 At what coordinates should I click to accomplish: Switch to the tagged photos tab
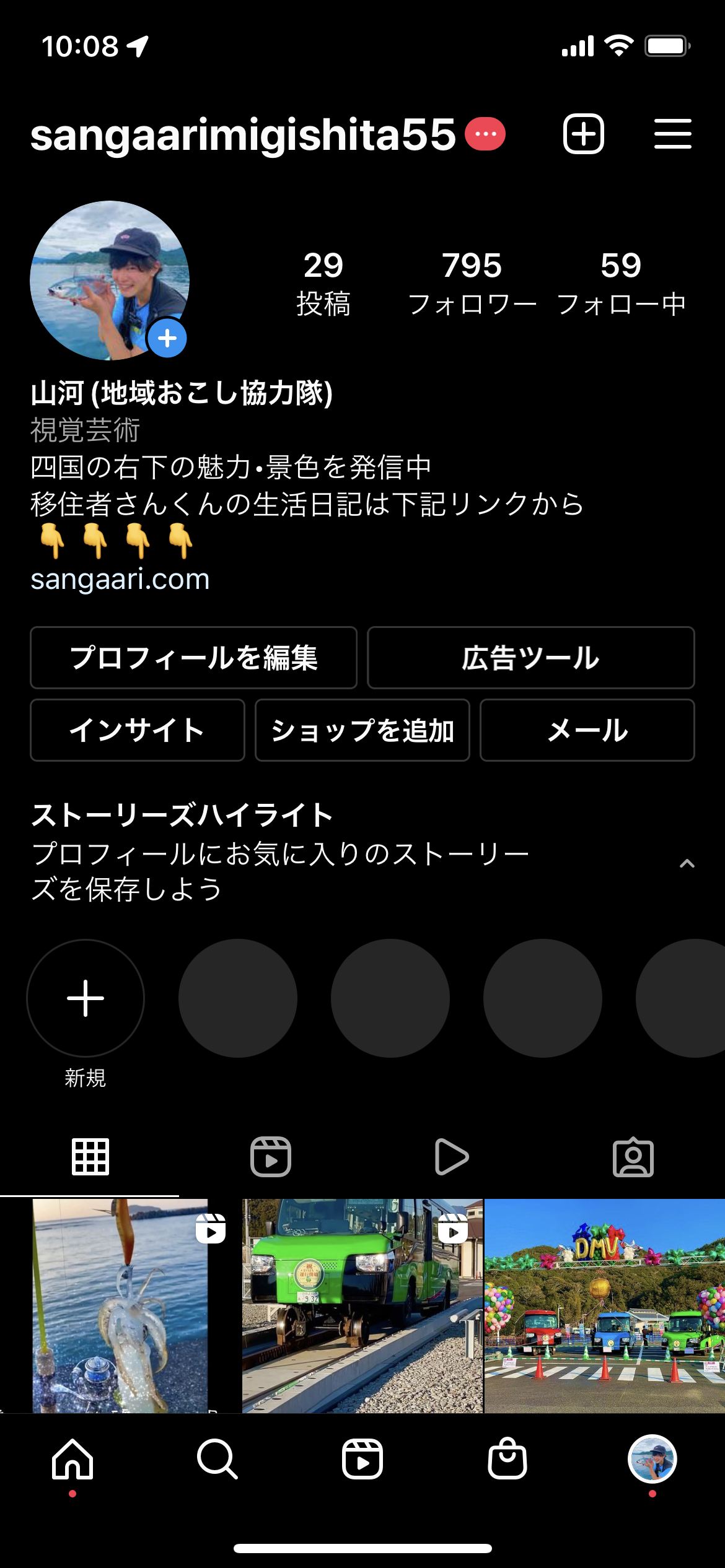pos(633,1156)
